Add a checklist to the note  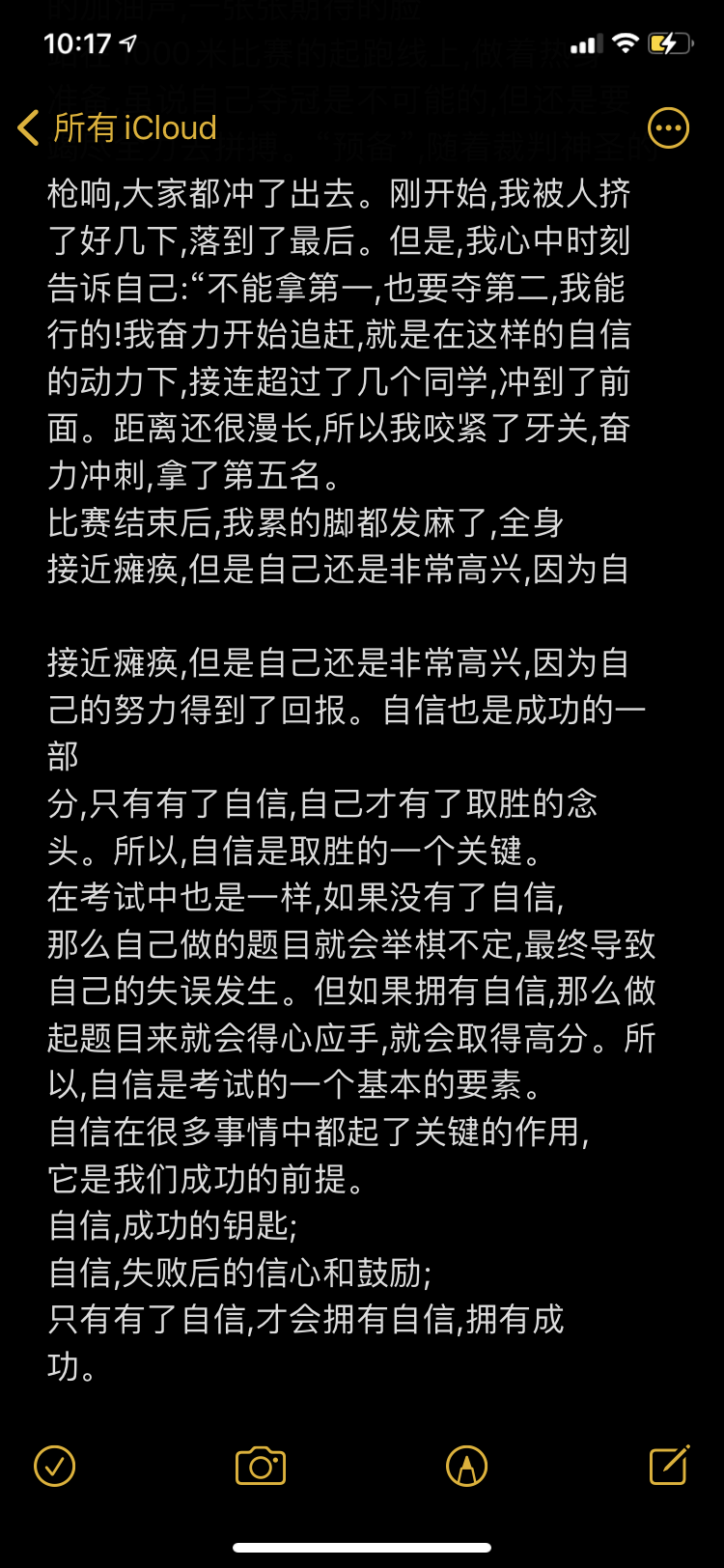(x=55, y=1466)
